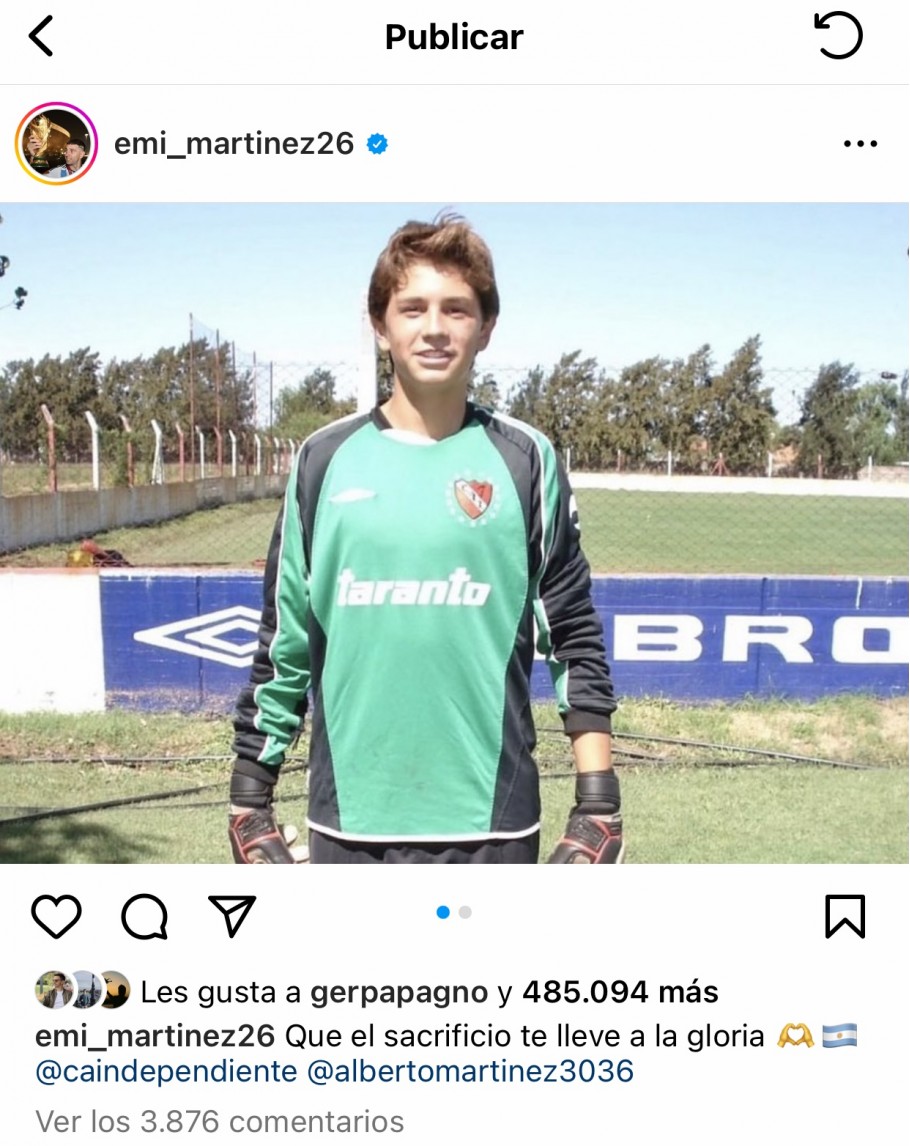Open the @albertomartinez3036 mention
This screenshot has height=1146, width=910.
point(470,1072)
